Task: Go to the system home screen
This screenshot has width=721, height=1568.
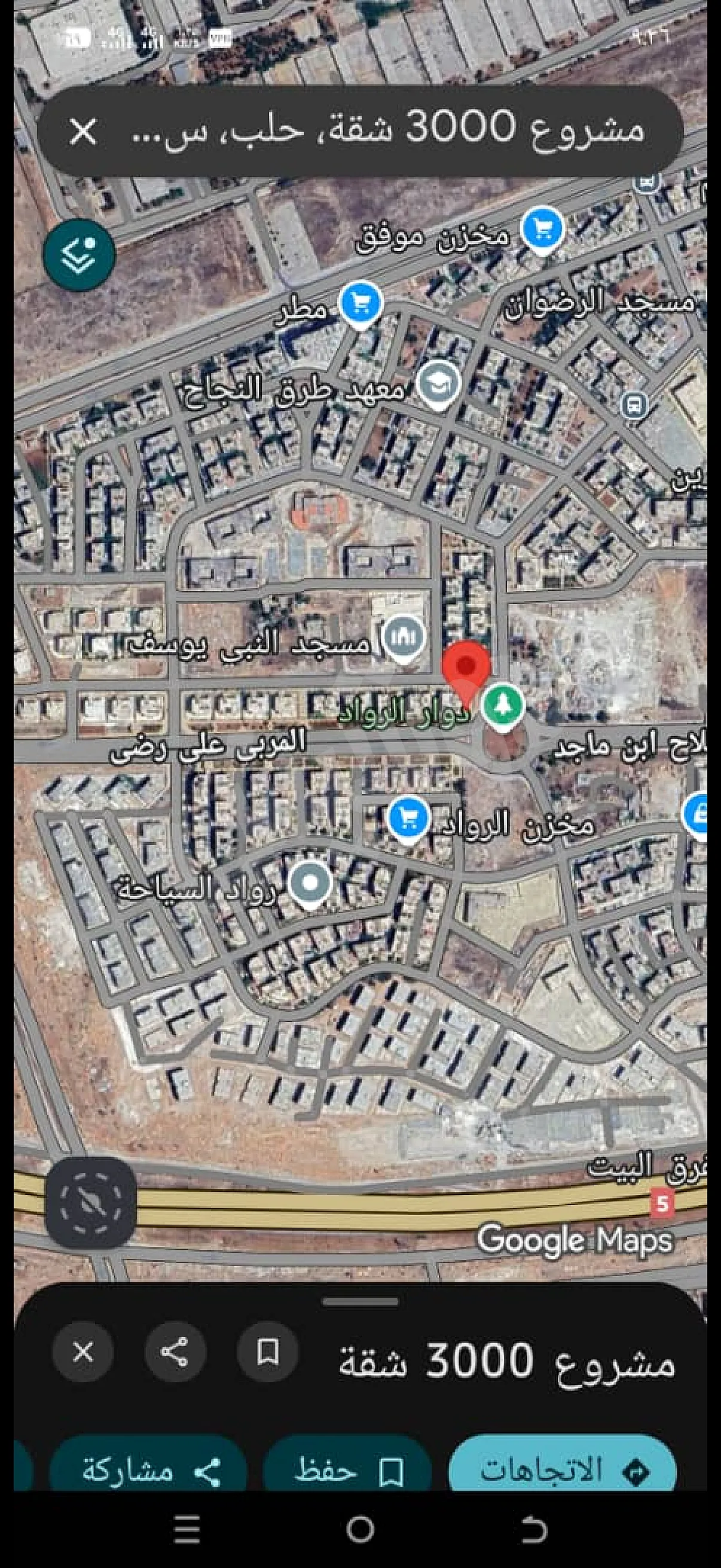Action: click(x=360, y=1529)
